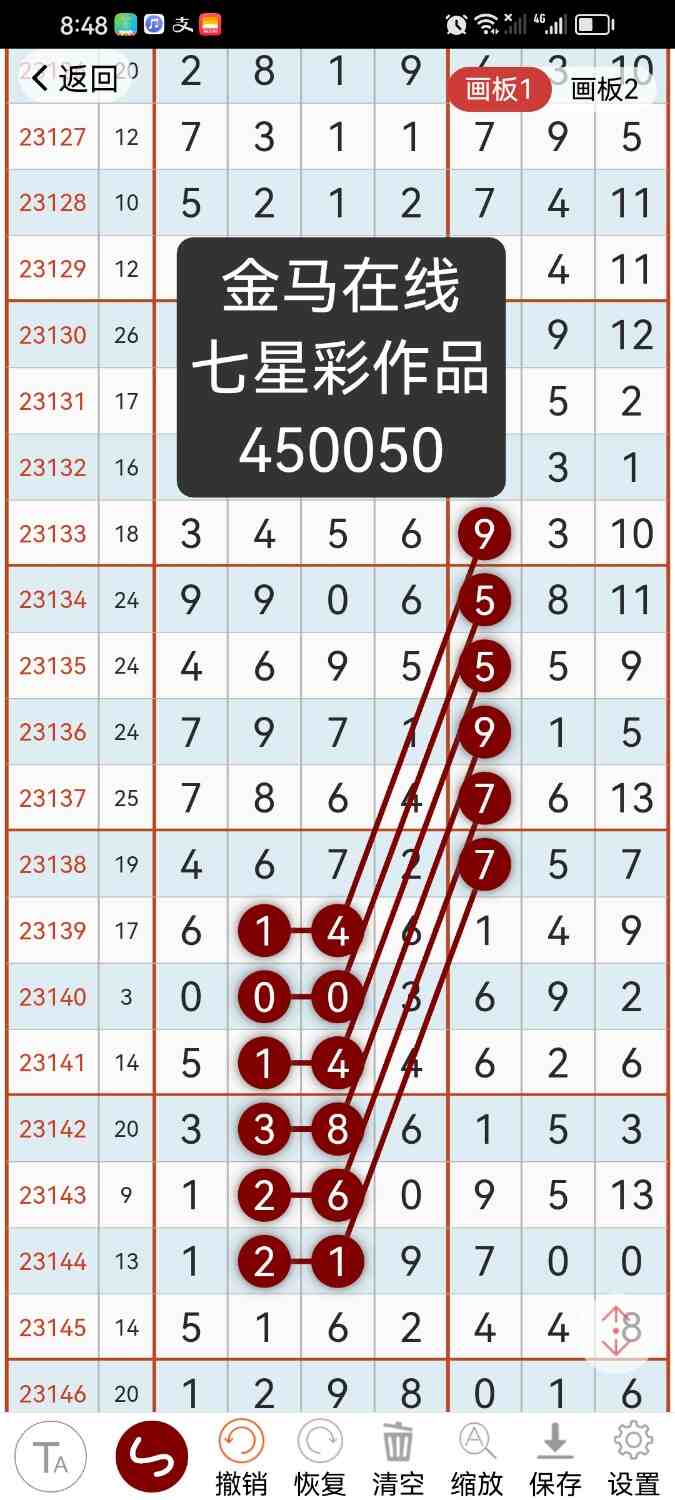Tap the floating up-down arrows button

pyautogui.click(x=617, y=1330)
